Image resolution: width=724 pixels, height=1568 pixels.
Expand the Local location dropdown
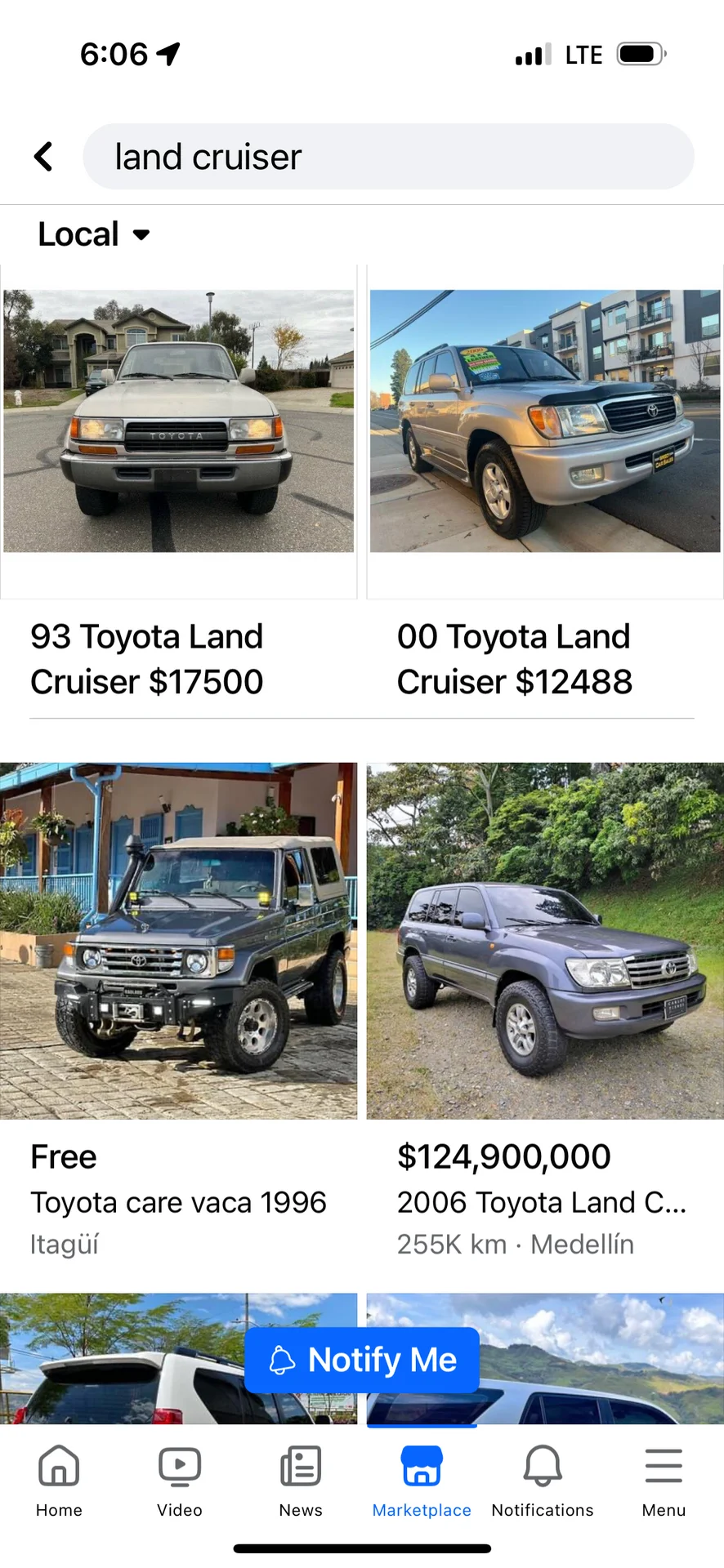click(94, 234)
